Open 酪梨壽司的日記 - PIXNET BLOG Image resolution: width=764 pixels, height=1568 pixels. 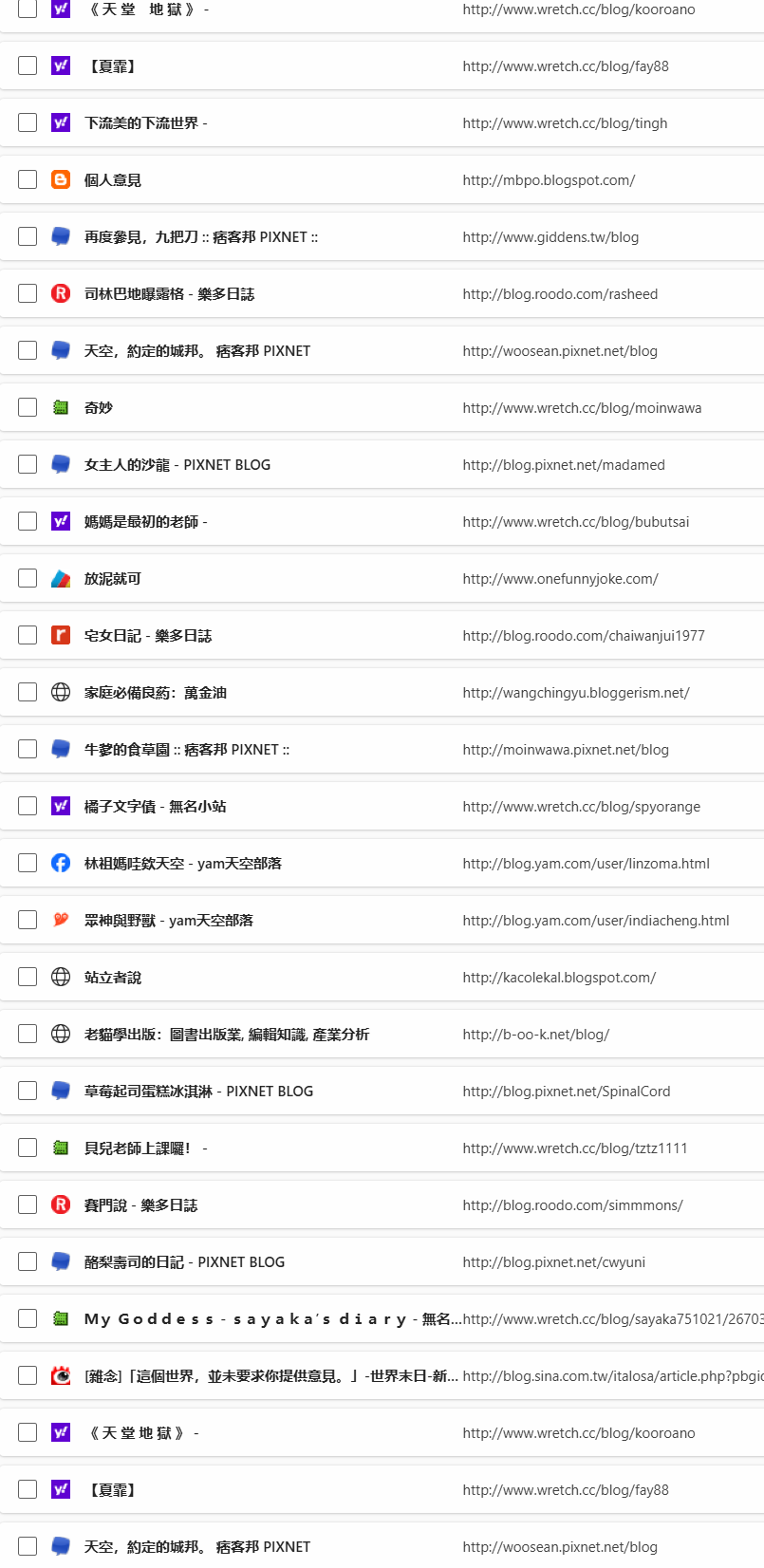point(184,1262)
